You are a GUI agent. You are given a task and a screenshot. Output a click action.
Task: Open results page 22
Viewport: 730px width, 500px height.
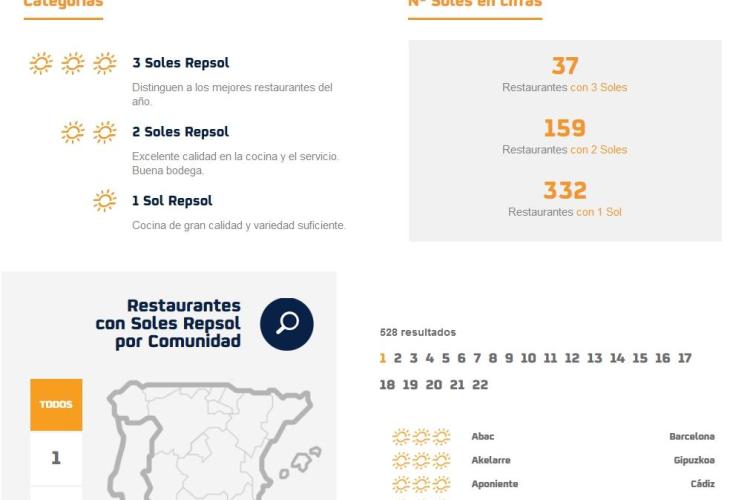pyautogui.click(x=480, y=385)
